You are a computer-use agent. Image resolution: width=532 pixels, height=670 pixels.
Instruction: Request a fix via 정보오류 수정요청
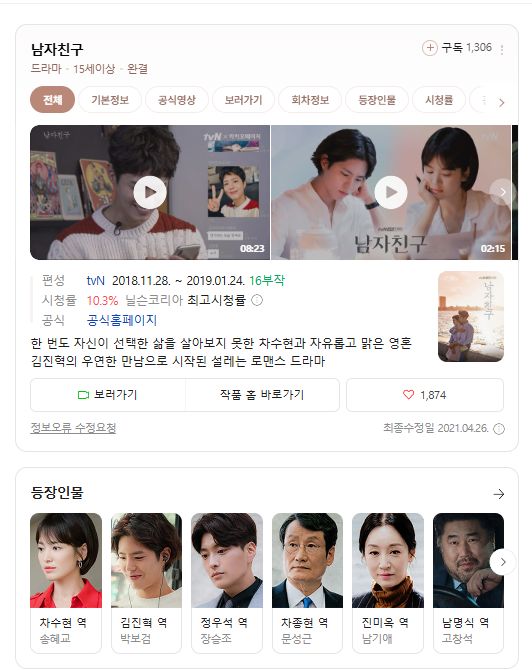73,428
